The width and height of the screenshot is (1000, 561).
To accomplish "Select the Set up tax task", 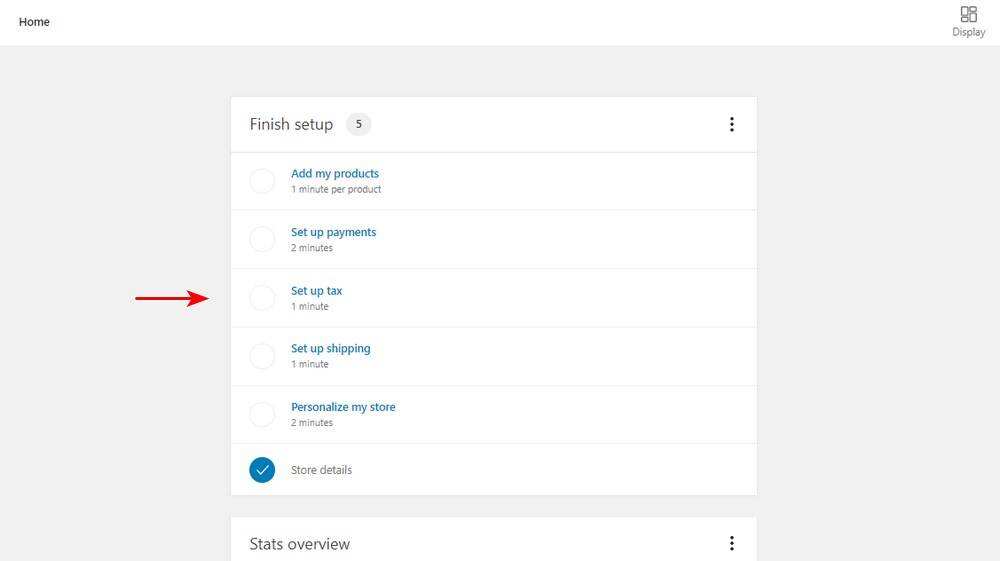I will point(316,291).
